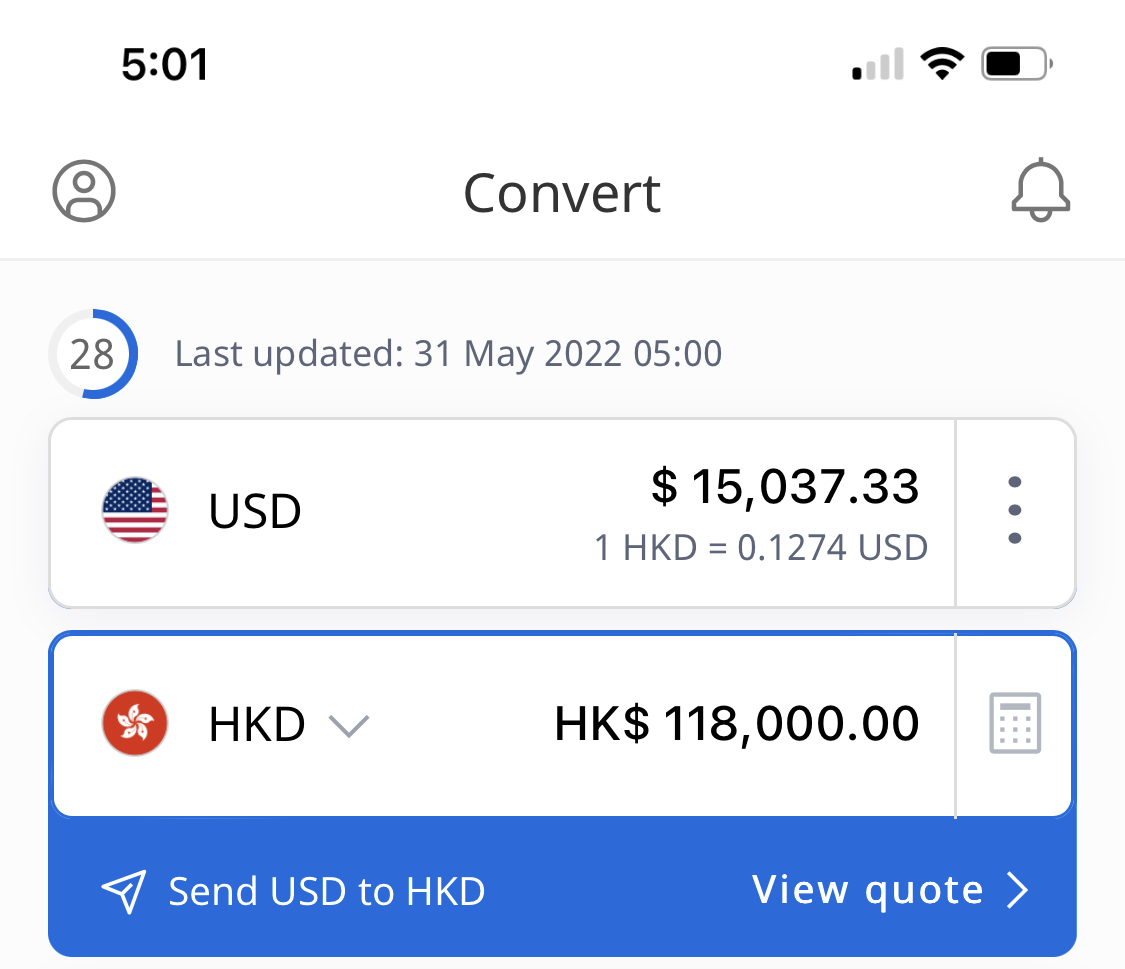Open the notifications bell
The width and height of the screenshot is (1125, 969).
[1041, 190]
